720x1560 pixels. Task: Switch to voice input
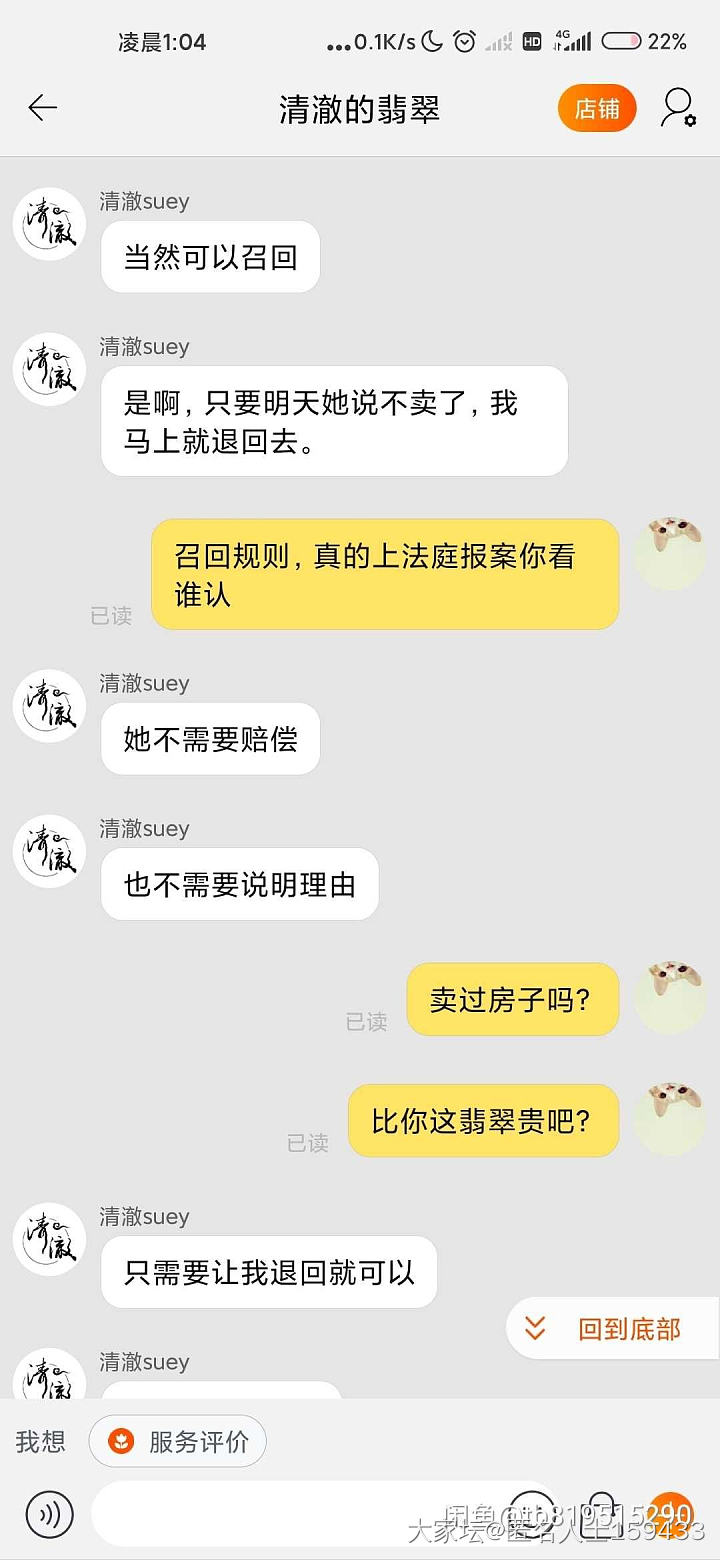tap(50, 1514)
